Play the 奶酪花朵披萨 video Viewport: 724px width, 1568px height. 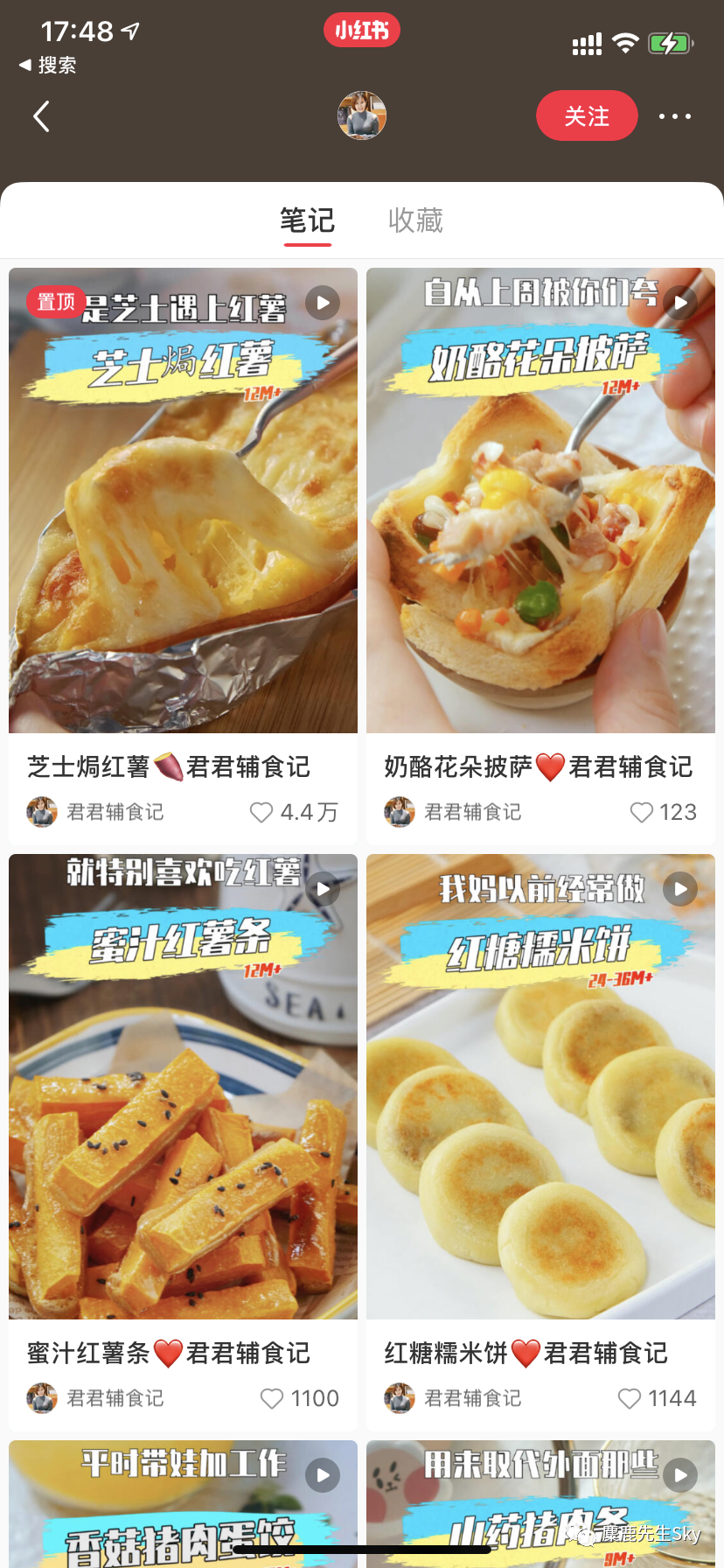[x=679, y=303]
